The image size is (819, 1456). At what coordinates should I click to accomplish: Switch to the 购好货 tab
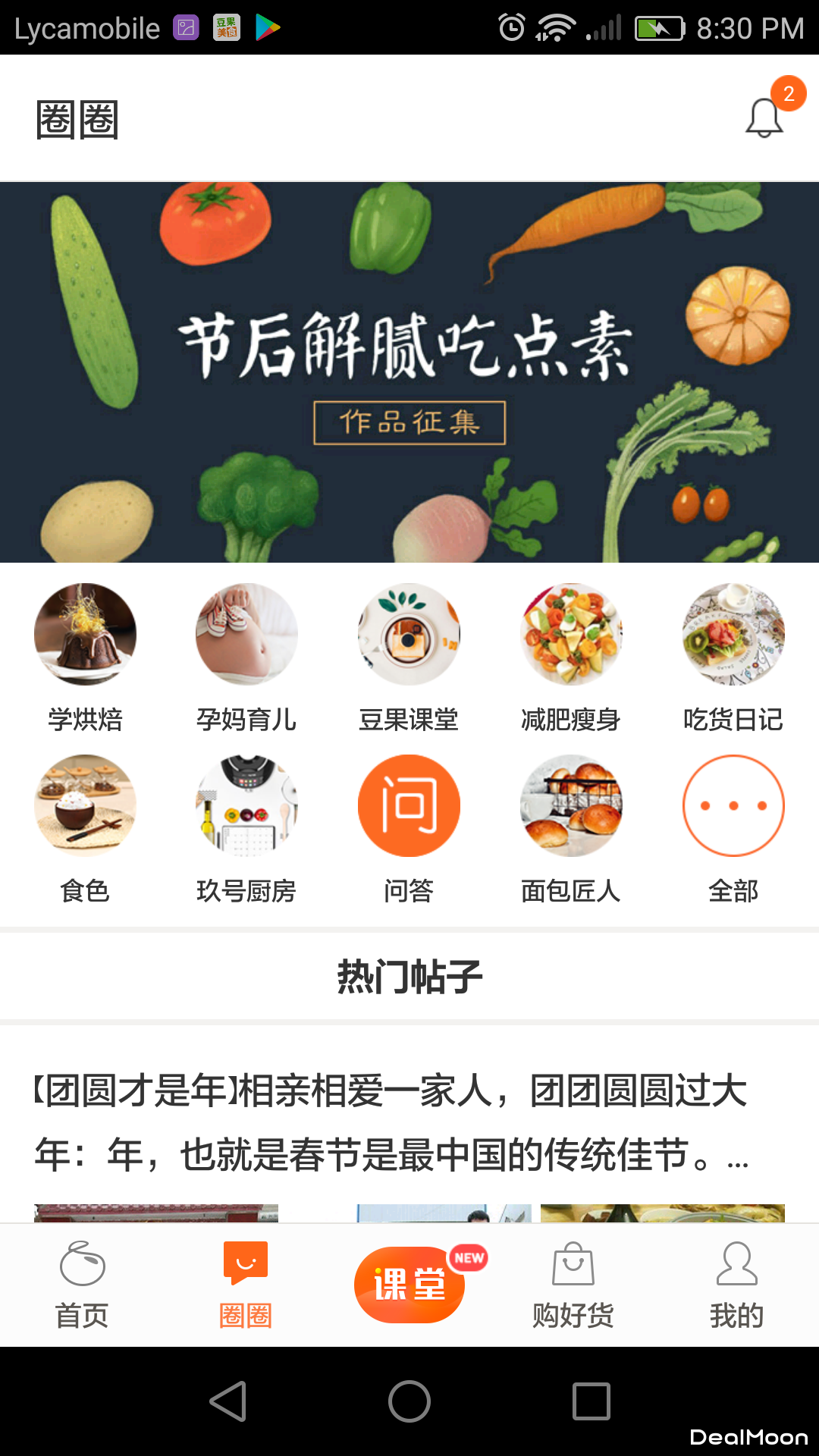click(x=573, y=1283)
